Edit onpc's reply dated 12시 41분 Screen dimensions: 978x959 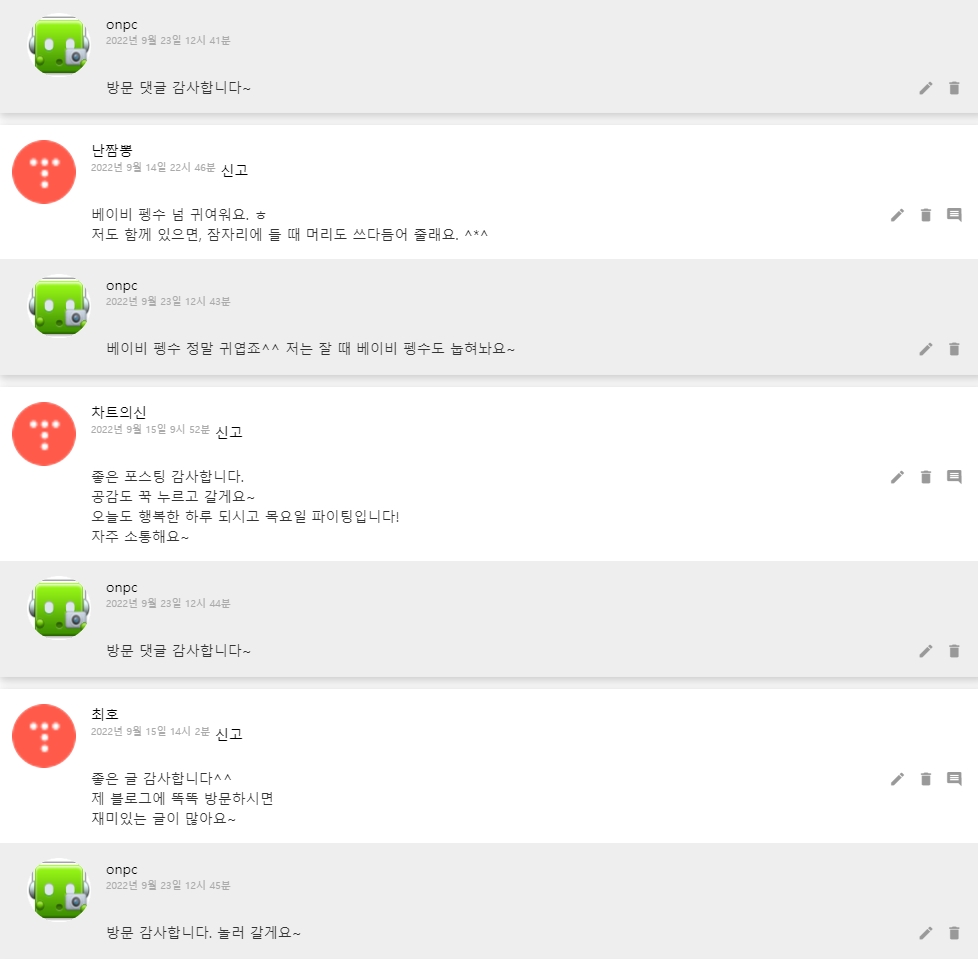click(x=926, y=88)
